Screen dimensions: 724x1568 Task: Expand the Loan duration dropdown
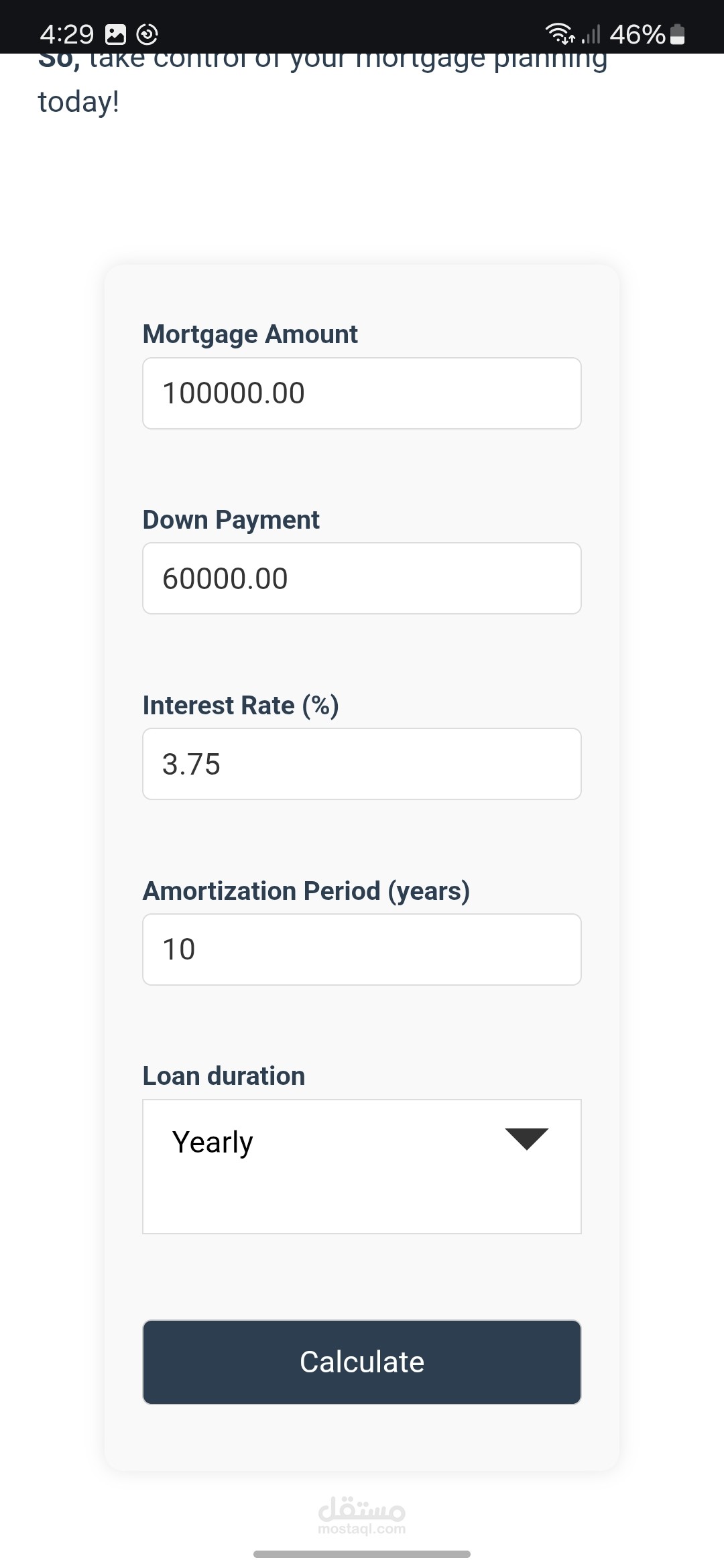pos(361,1166)
